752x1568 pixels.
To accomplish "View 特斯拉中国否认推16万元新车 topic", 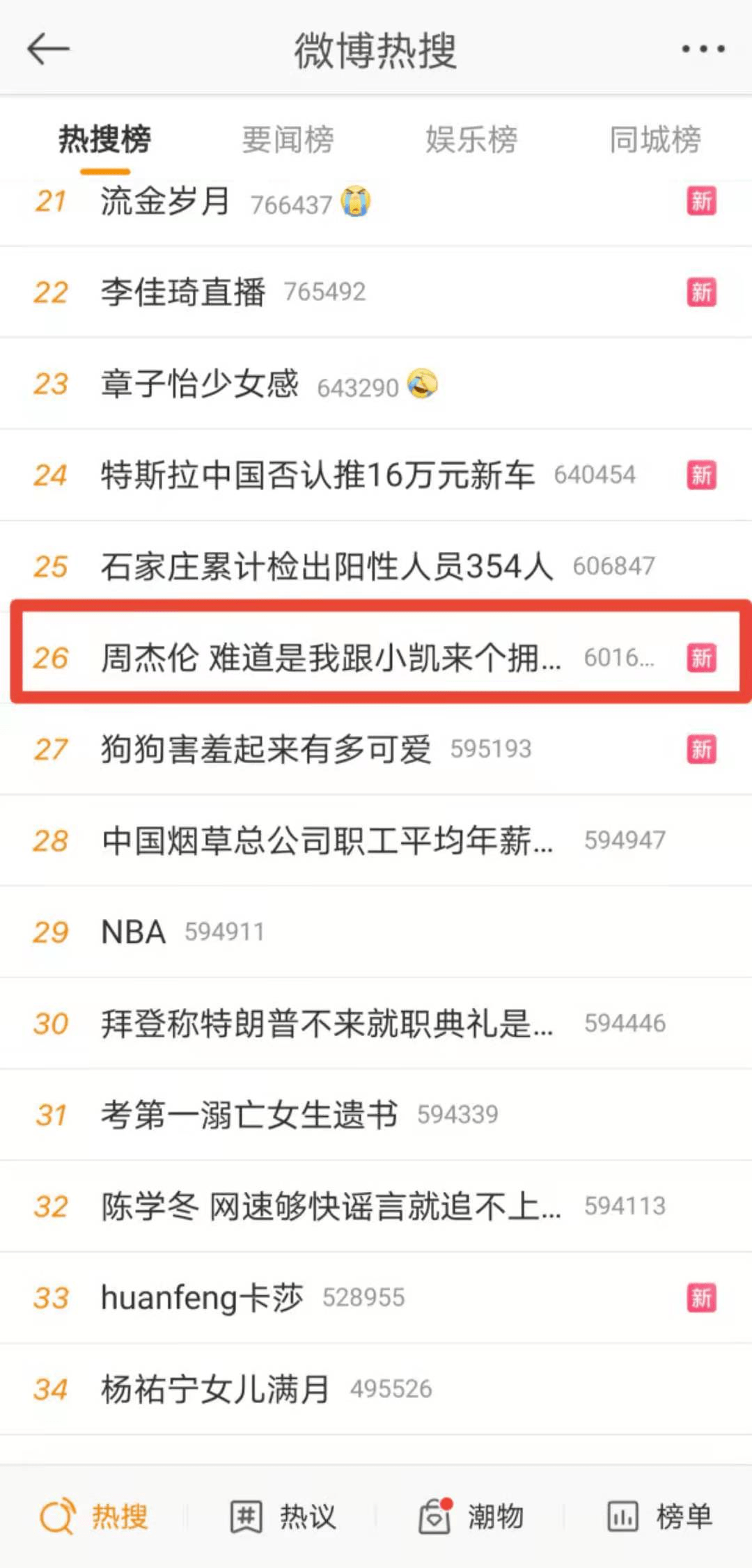I will coord(376,475).
